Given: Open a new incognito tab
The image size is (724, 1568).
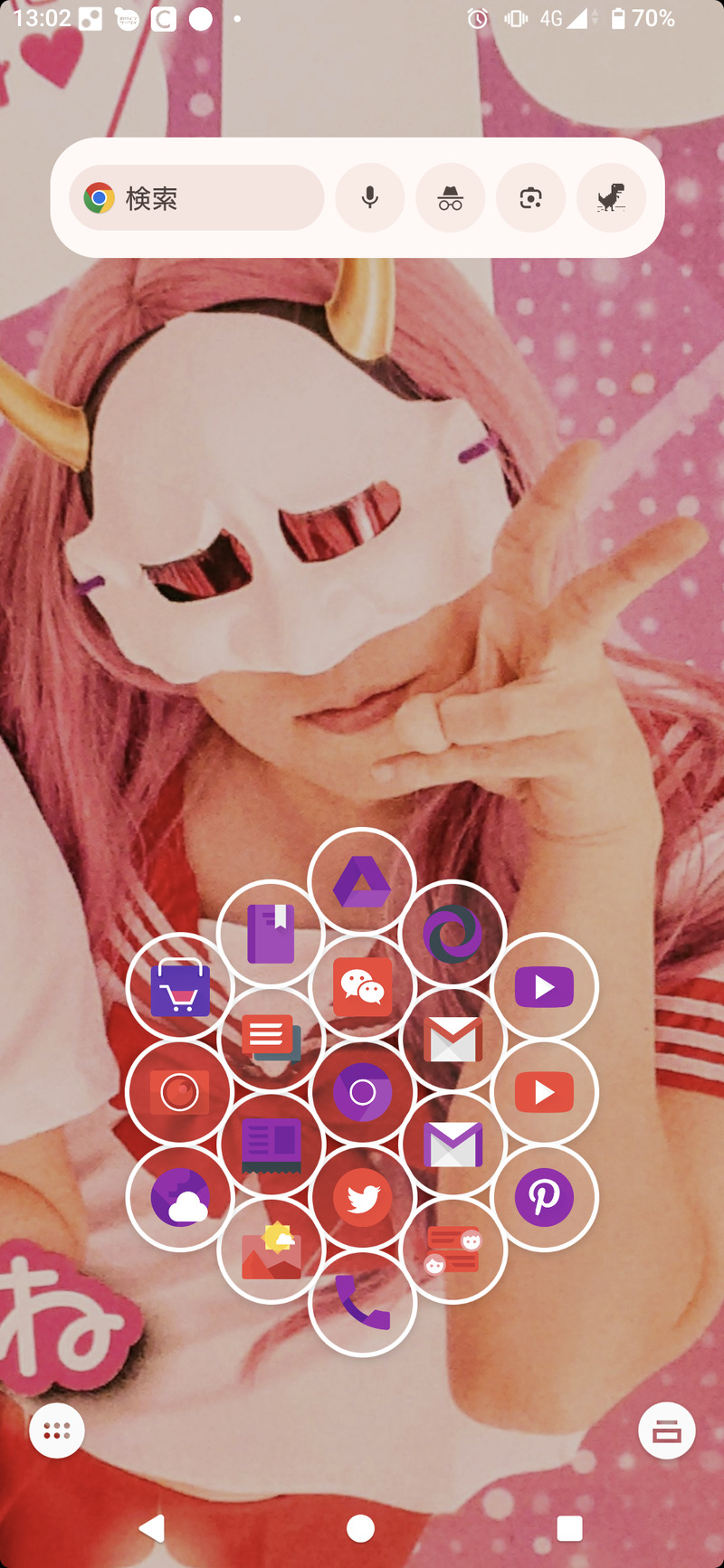Looking at the screenshot, I should (451, 198).
